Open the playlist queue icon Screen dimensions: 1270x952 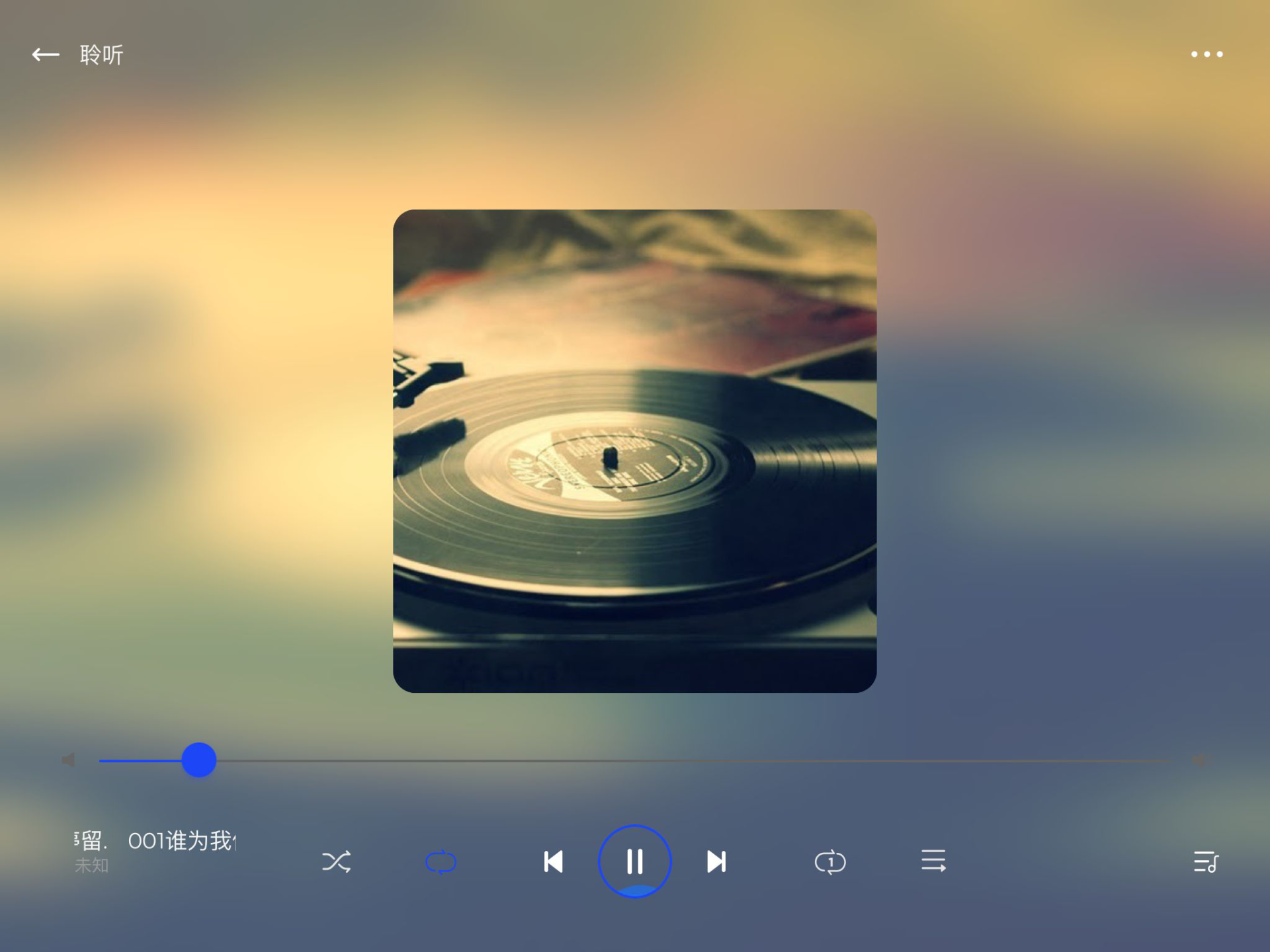pyautogui.click(x=1206, y=861)
